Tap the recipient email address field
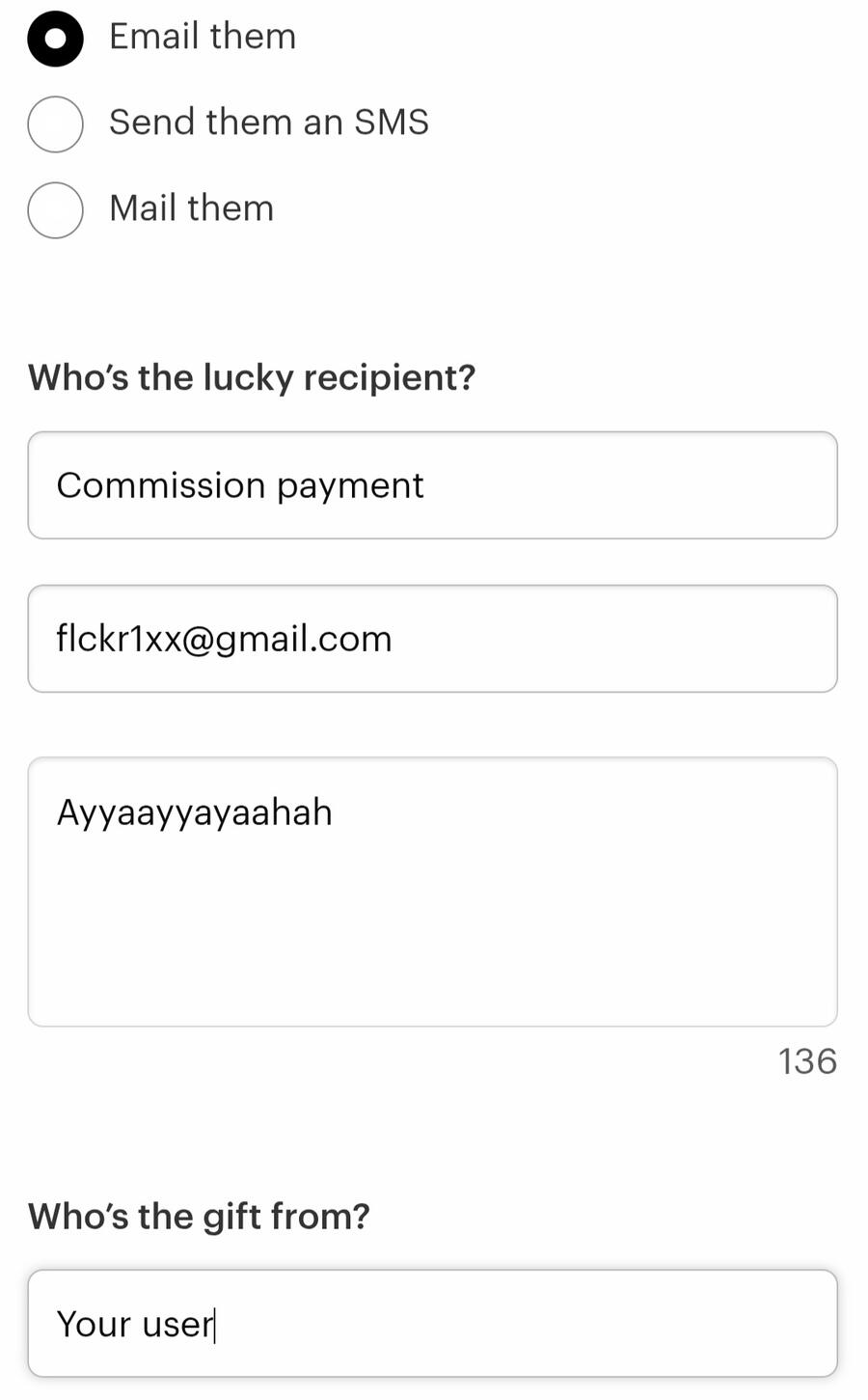The height and width of the screenshot is (1400, 868). [432, 639]
